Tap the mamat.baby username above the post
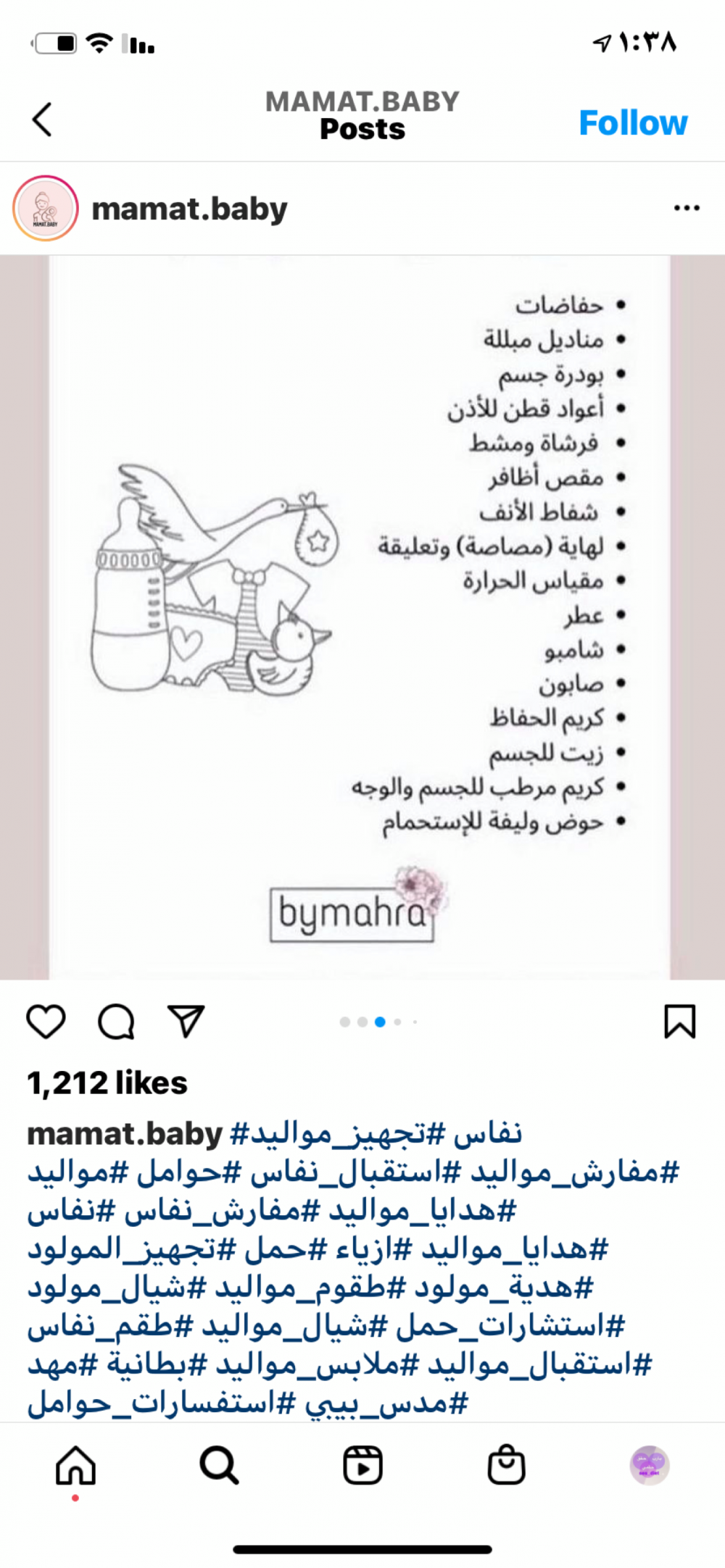 (190, 209)
